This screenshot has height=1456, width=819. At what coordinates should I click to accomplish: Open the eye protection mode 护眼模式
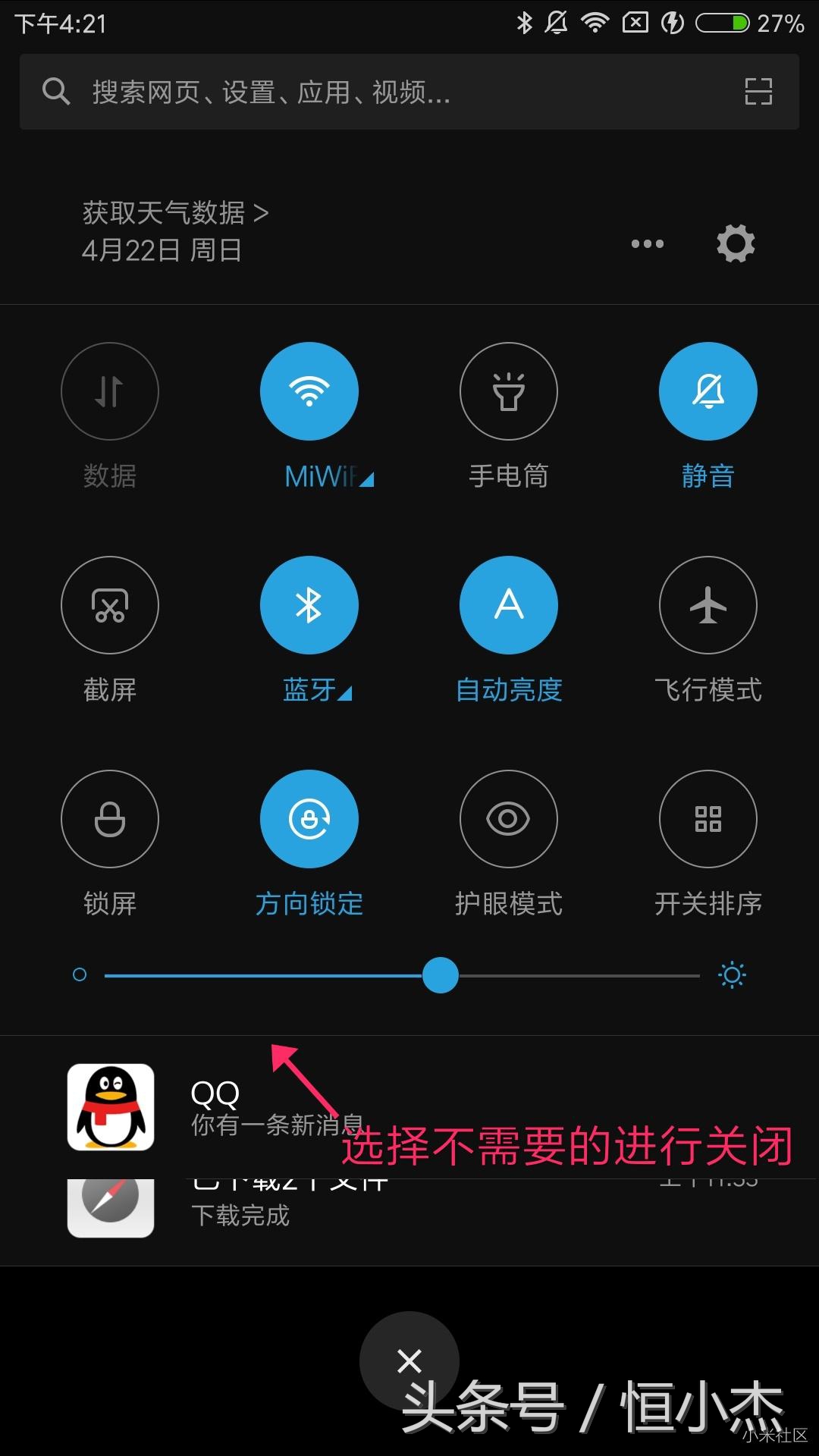(508, 819)
